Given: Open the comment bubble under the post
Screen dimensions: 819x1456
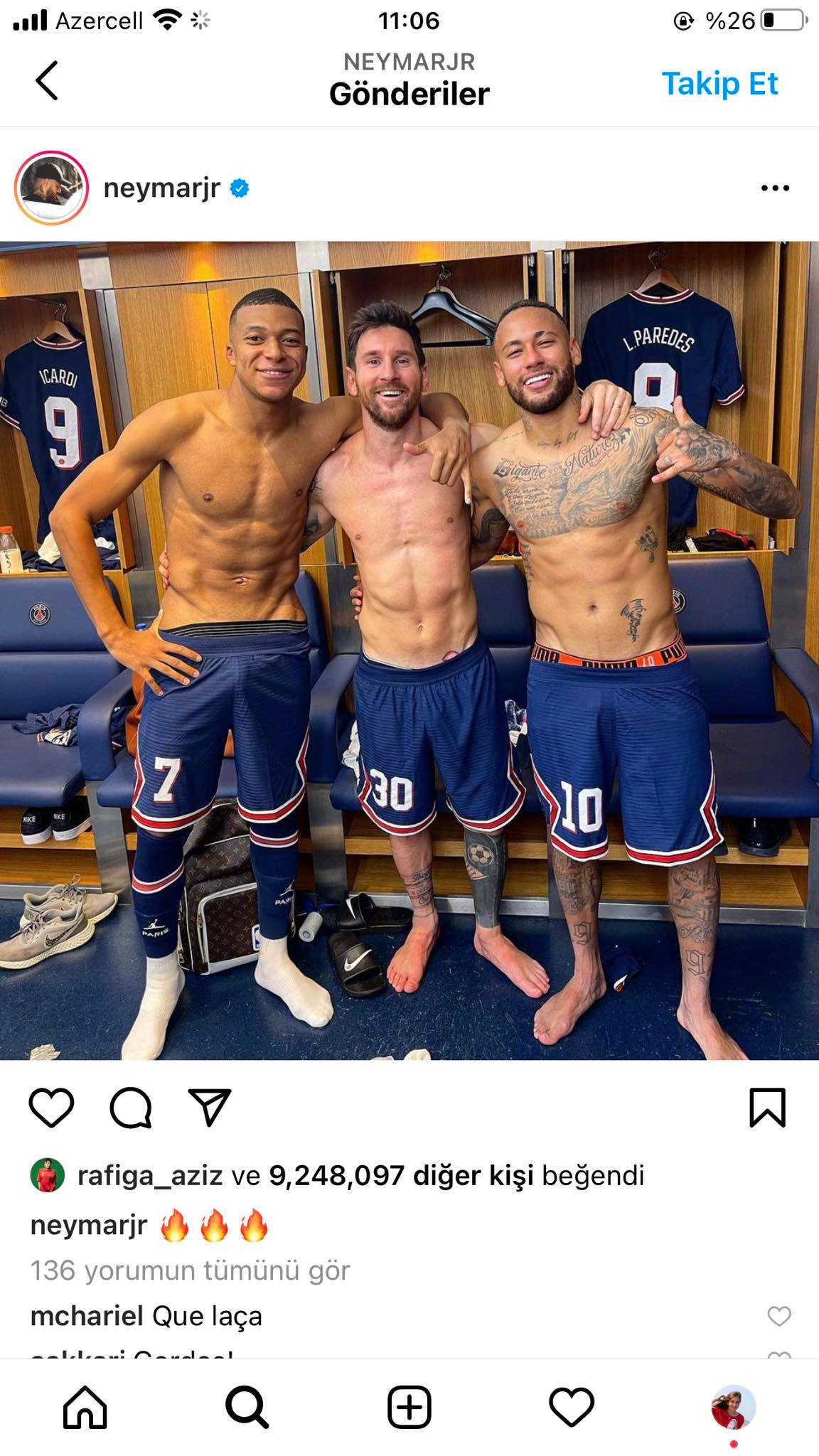Looking at the screenshot, I should [x=131, y=1107].
